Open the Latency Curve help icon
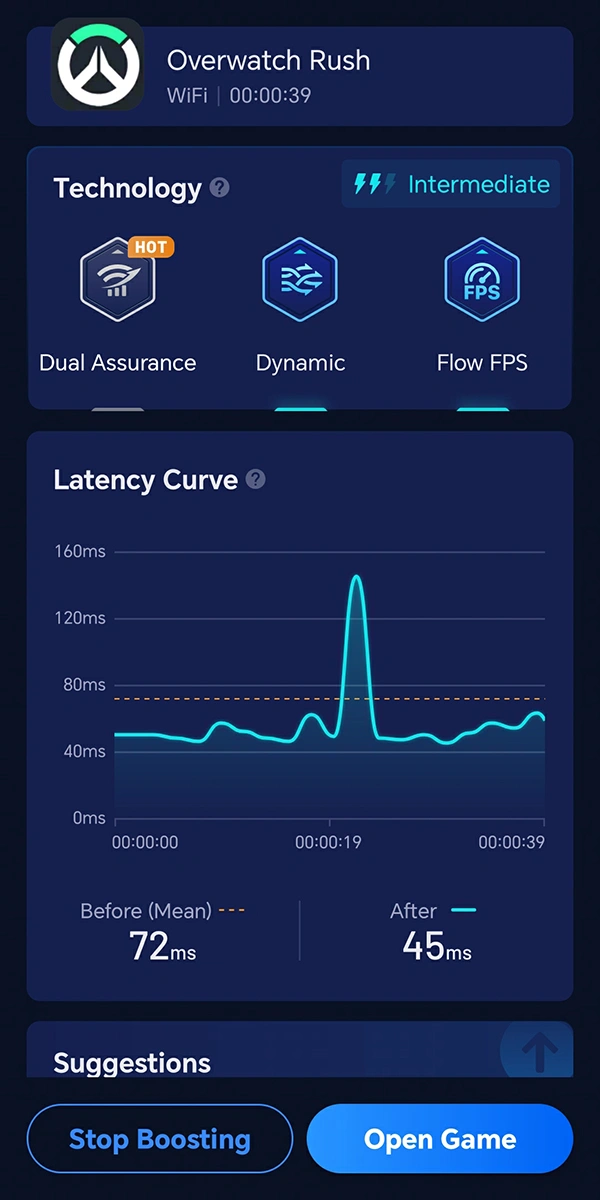The width and height of the screenshot is (600, 1200). (256, 479)
